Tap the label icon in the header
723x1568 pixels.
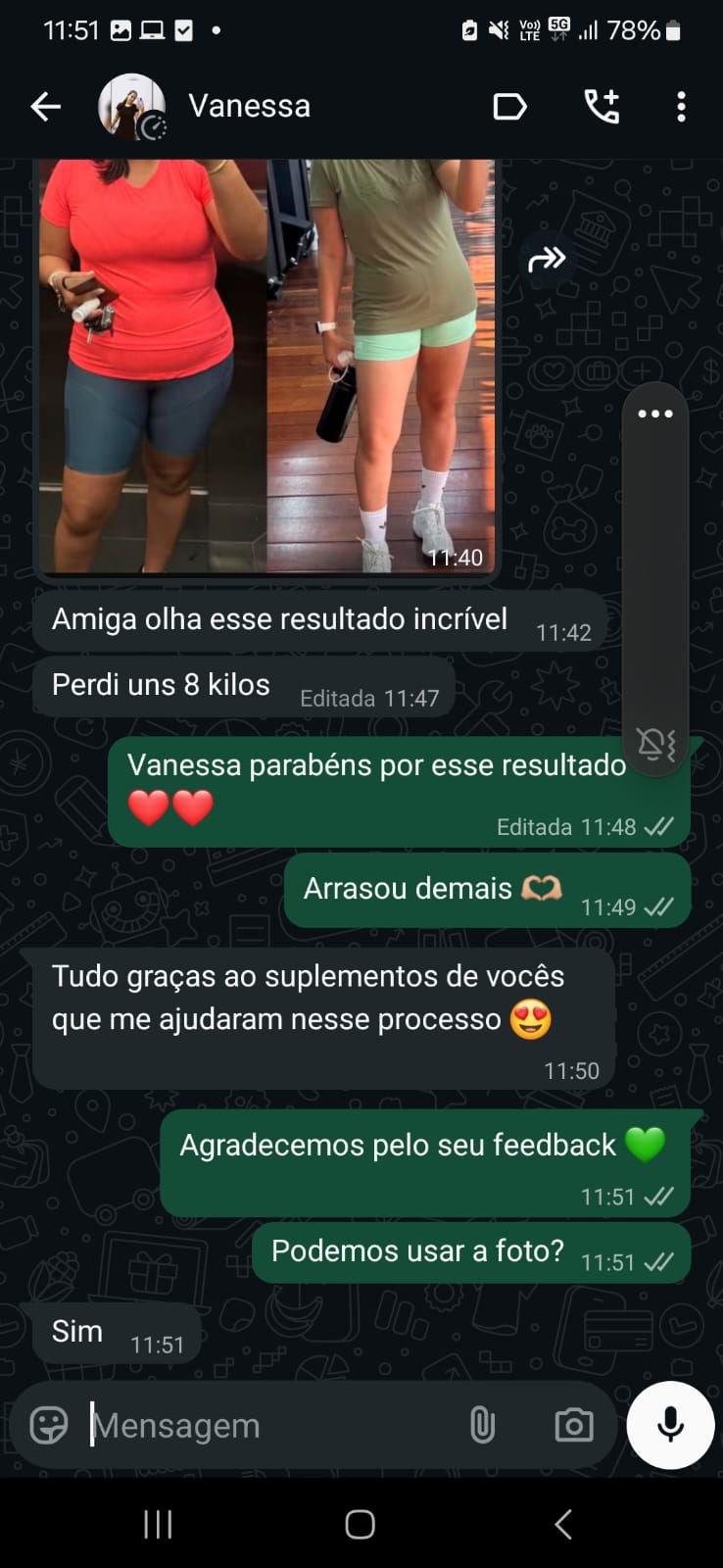(x=509, y=107)
